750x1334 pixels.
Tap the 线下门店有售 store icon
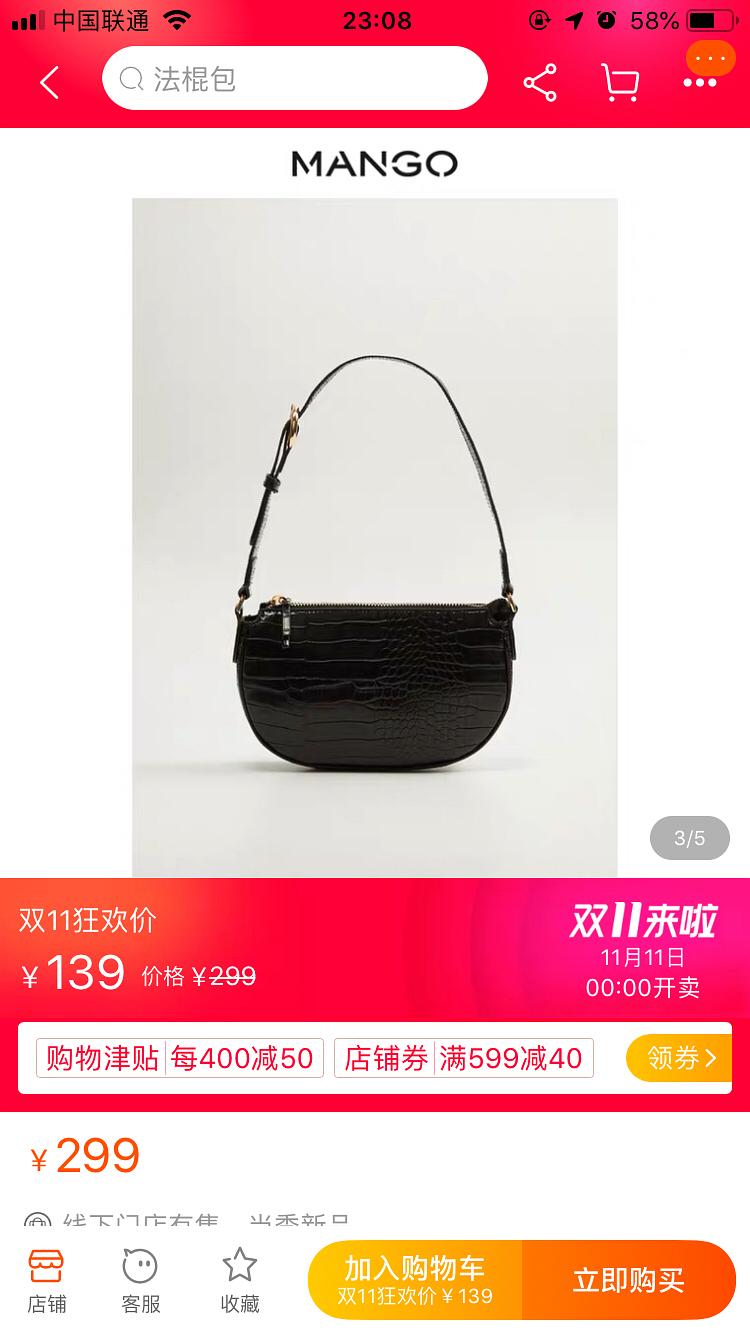click(36, 1223)
